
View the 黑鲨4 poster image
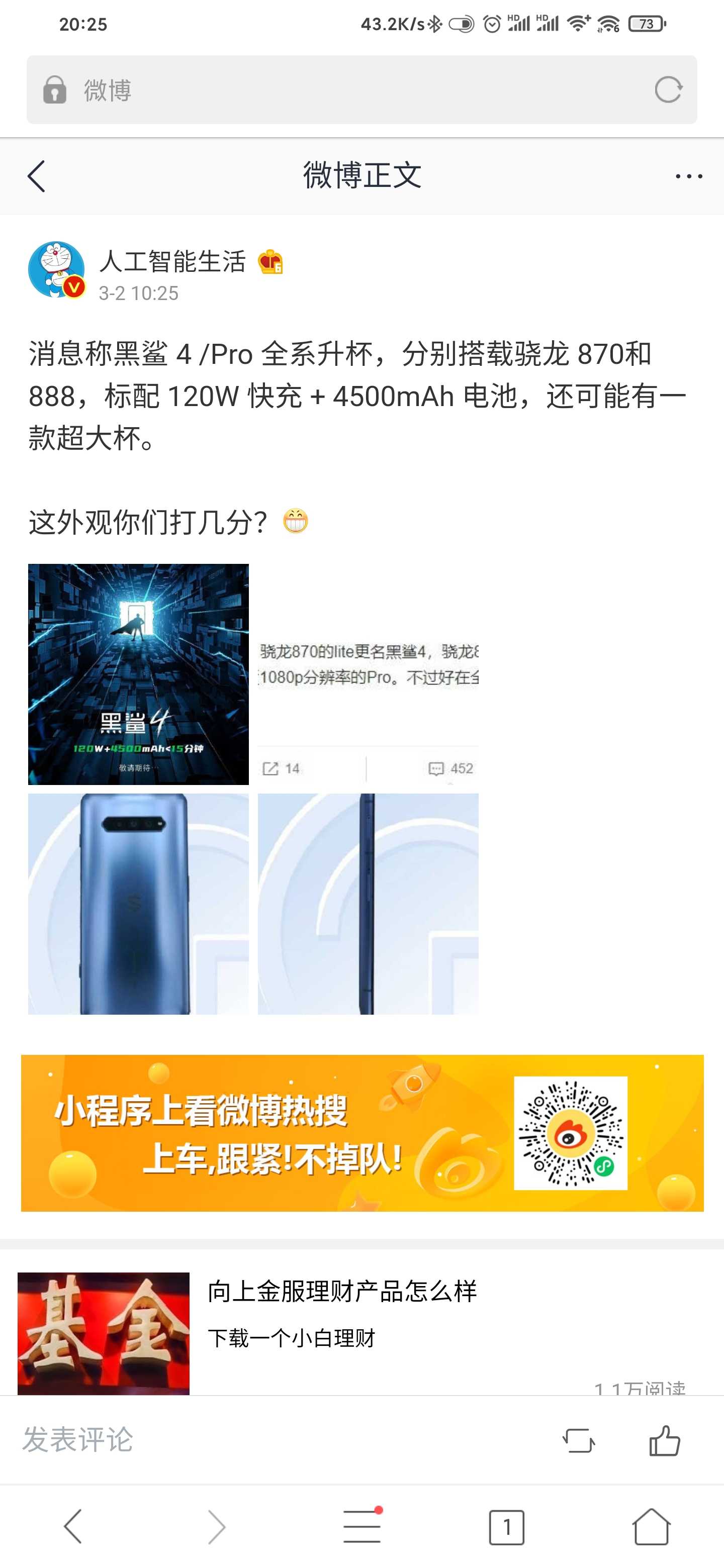(x=138, y=674)
